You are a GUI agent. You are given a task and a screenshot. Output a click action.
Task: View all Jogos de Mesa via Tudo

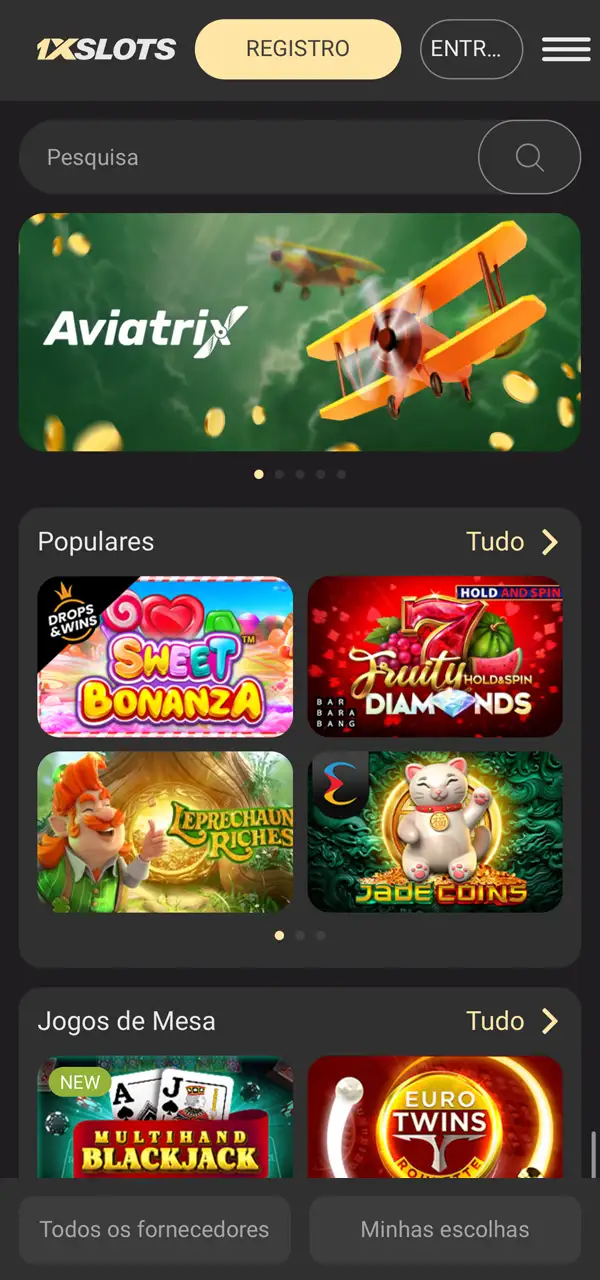coord(512,1021)
